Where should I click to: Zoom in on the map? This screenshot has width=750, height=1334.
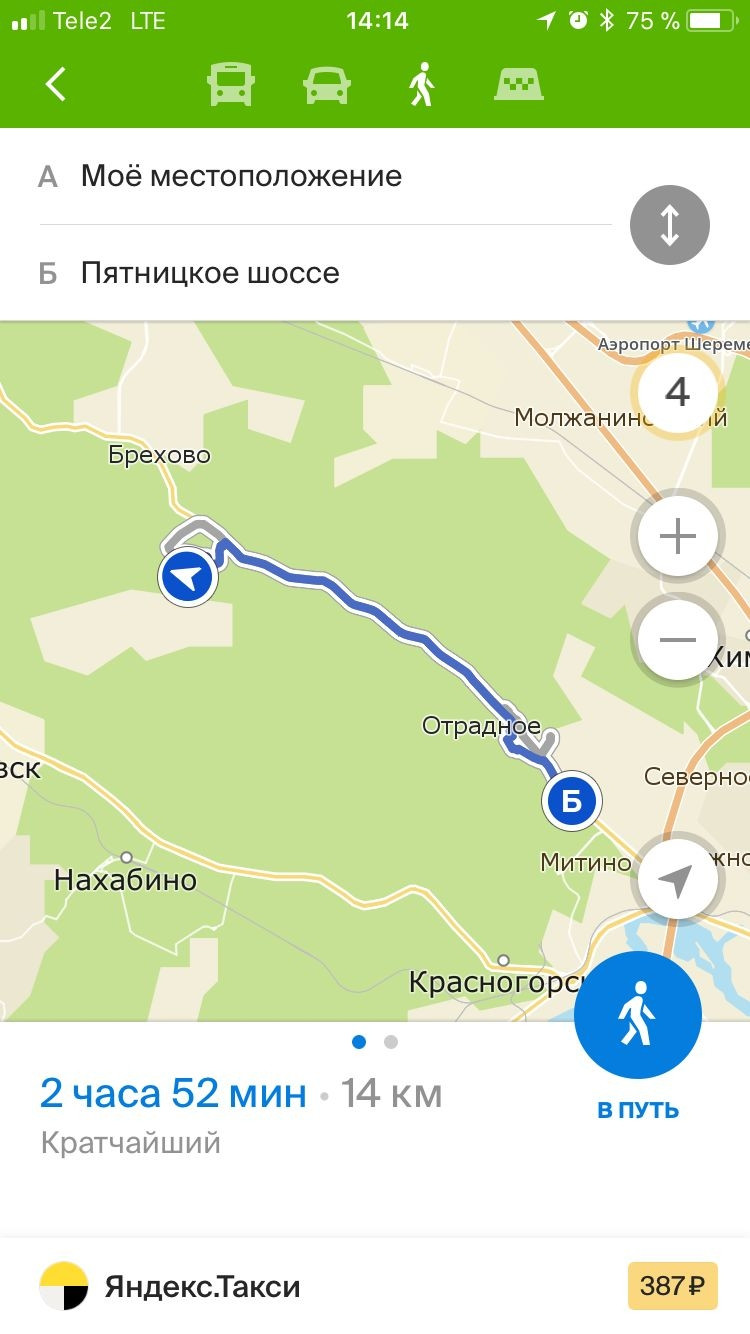[677, 537]
